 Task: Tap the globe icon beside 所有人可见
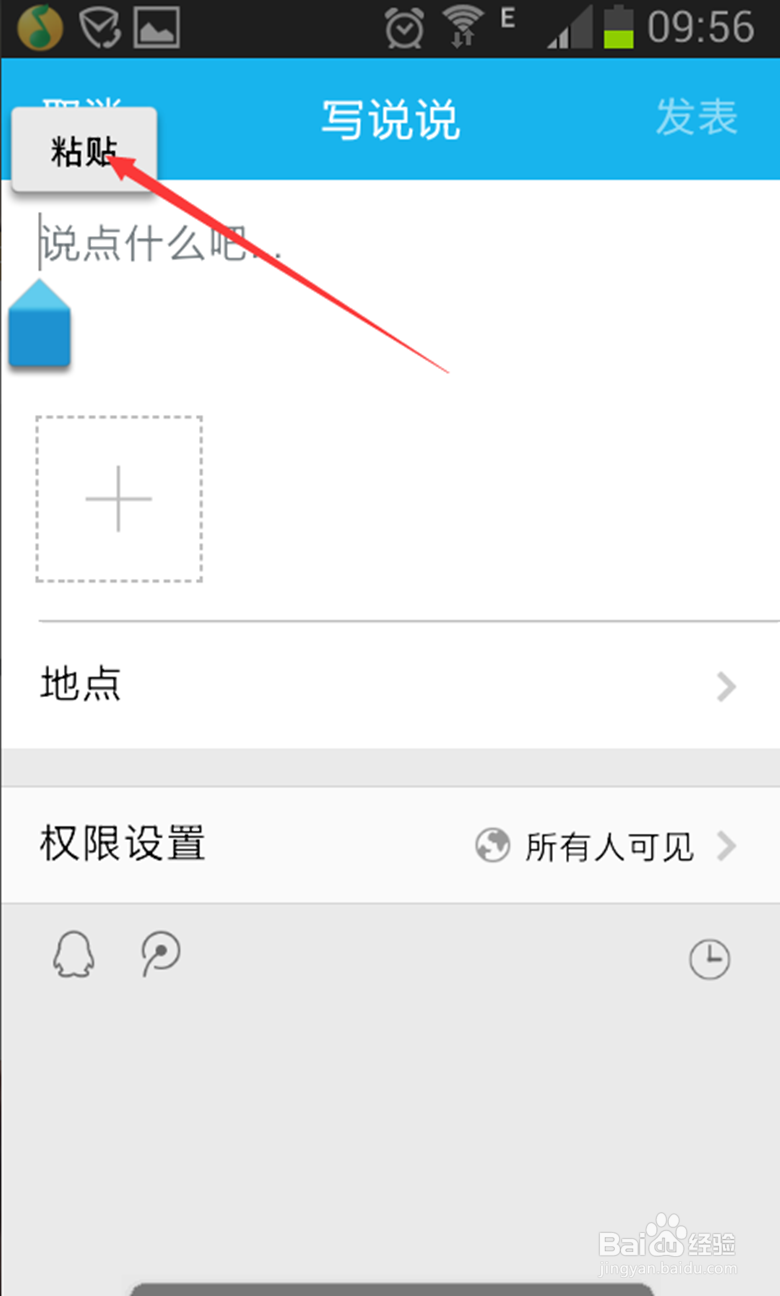coord(491,845)
